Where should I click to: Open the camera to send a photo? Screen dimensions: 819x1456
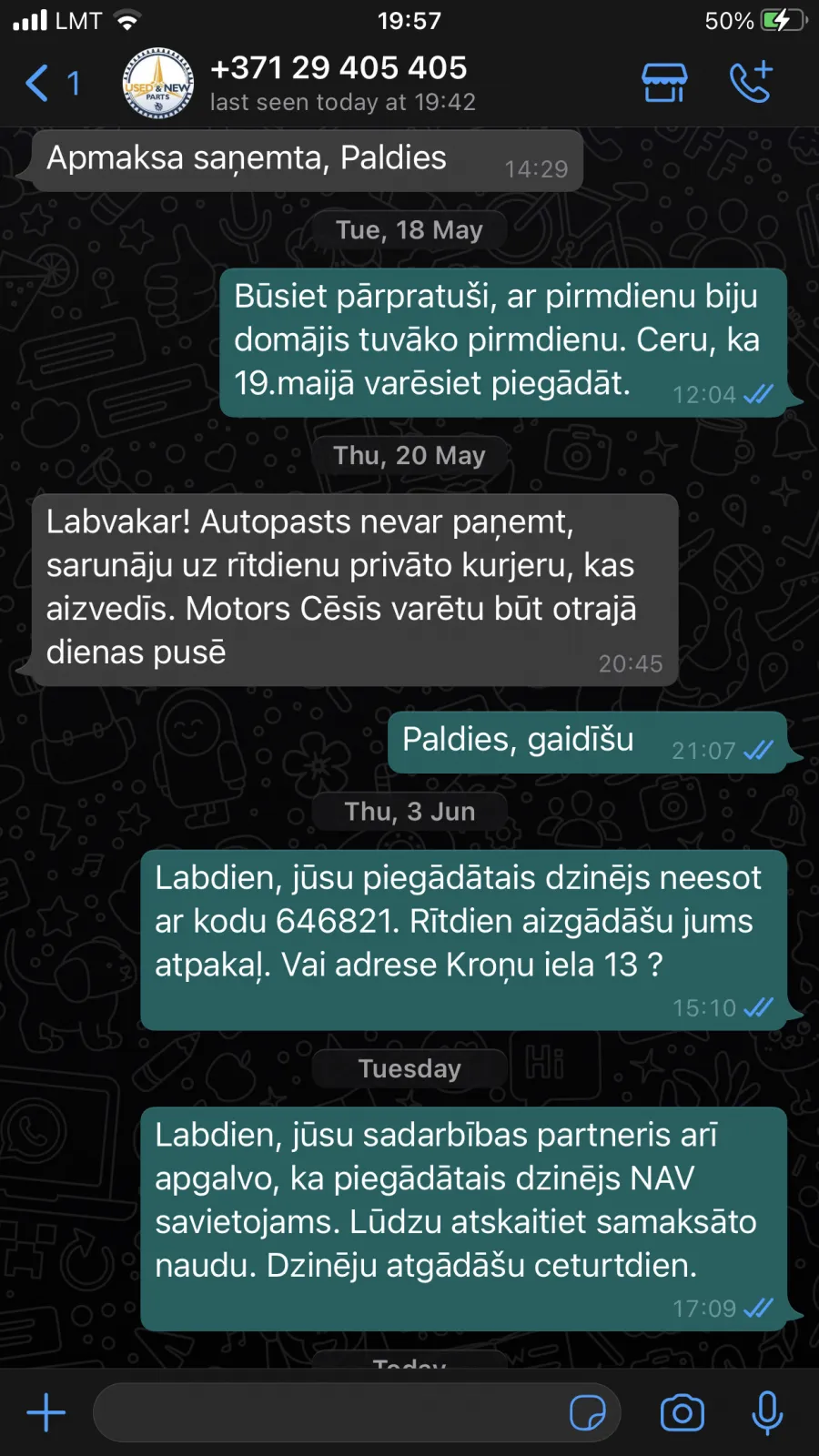(x=682, y=1413)
